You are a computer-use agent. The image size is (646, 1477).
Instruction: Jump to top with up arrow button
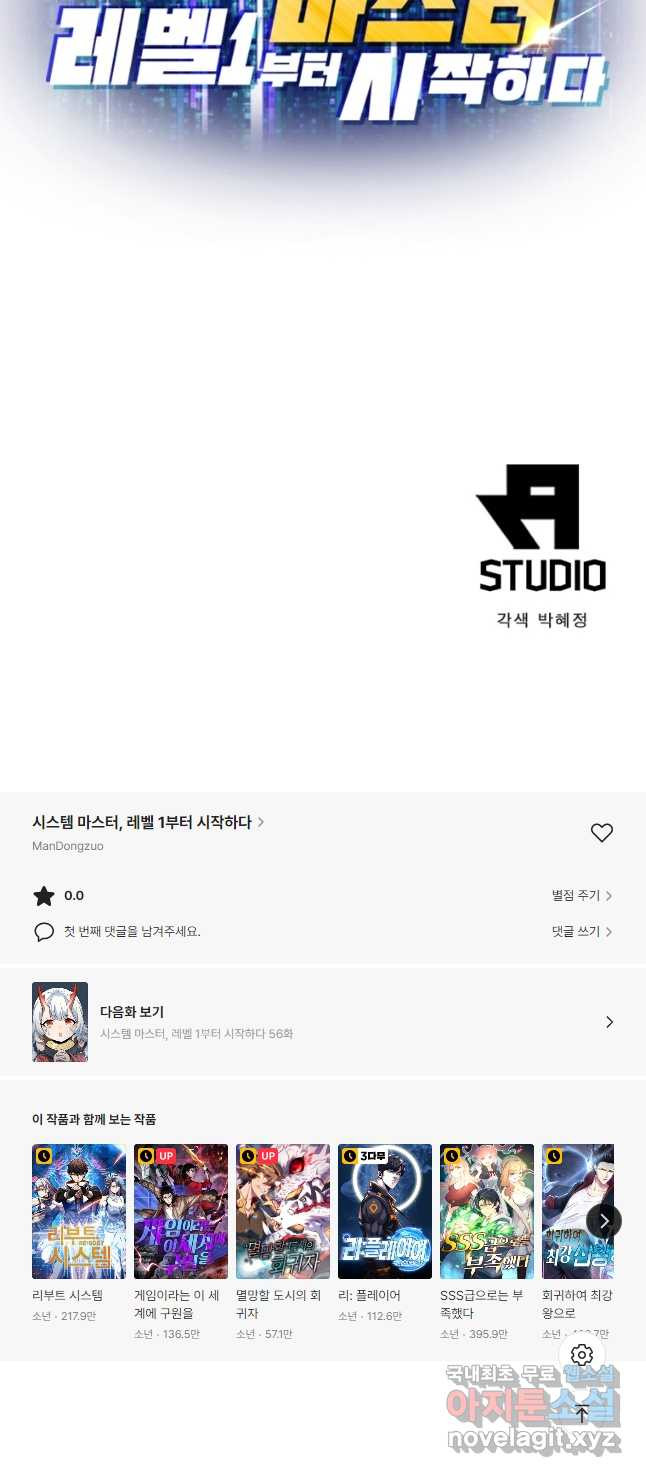point(582,1413)
